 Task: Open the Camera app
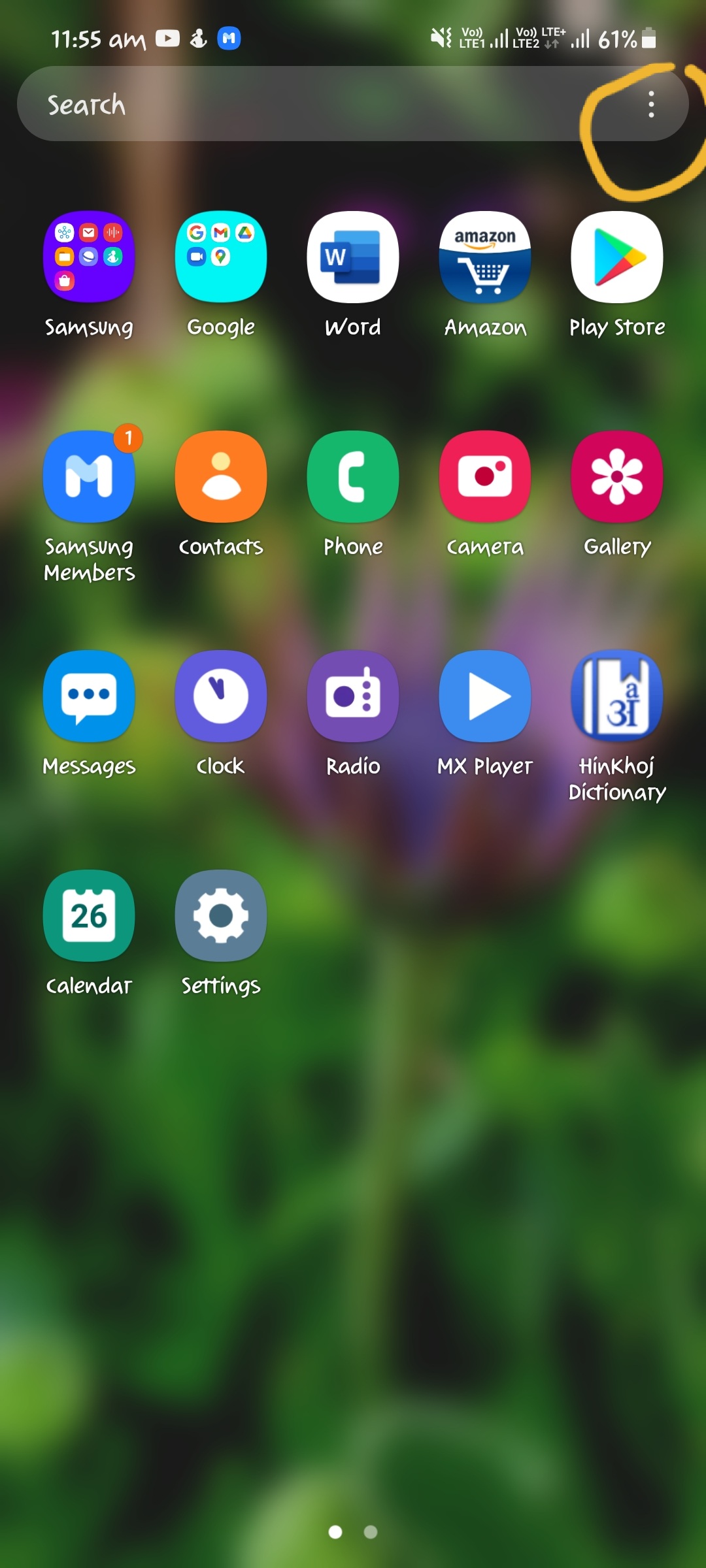pos(485,476)
